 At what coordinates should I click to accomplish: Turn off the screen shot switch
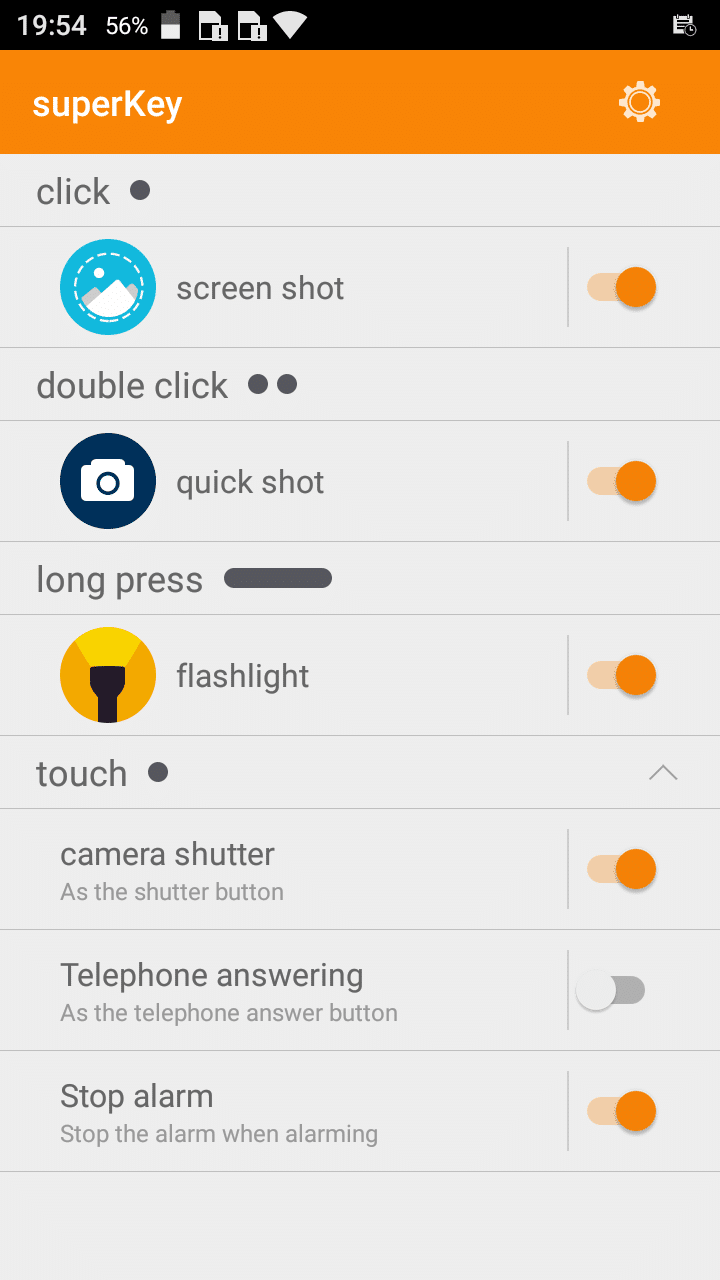click(621, 288)
